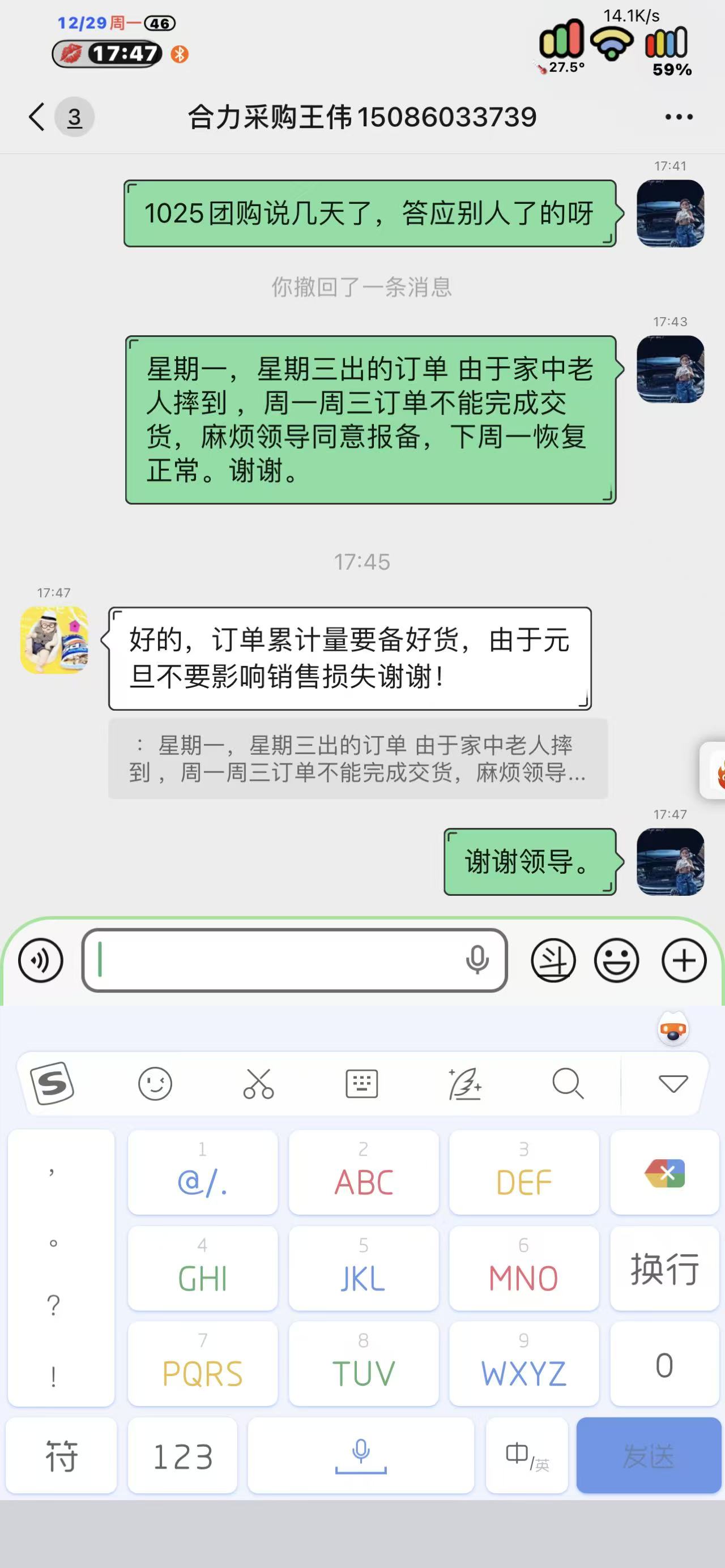The width and height of the screenshot is (725, 1568).
Task: Tap the microphone inside the text field
Action: pyautogui.click(x=477, y=960)
